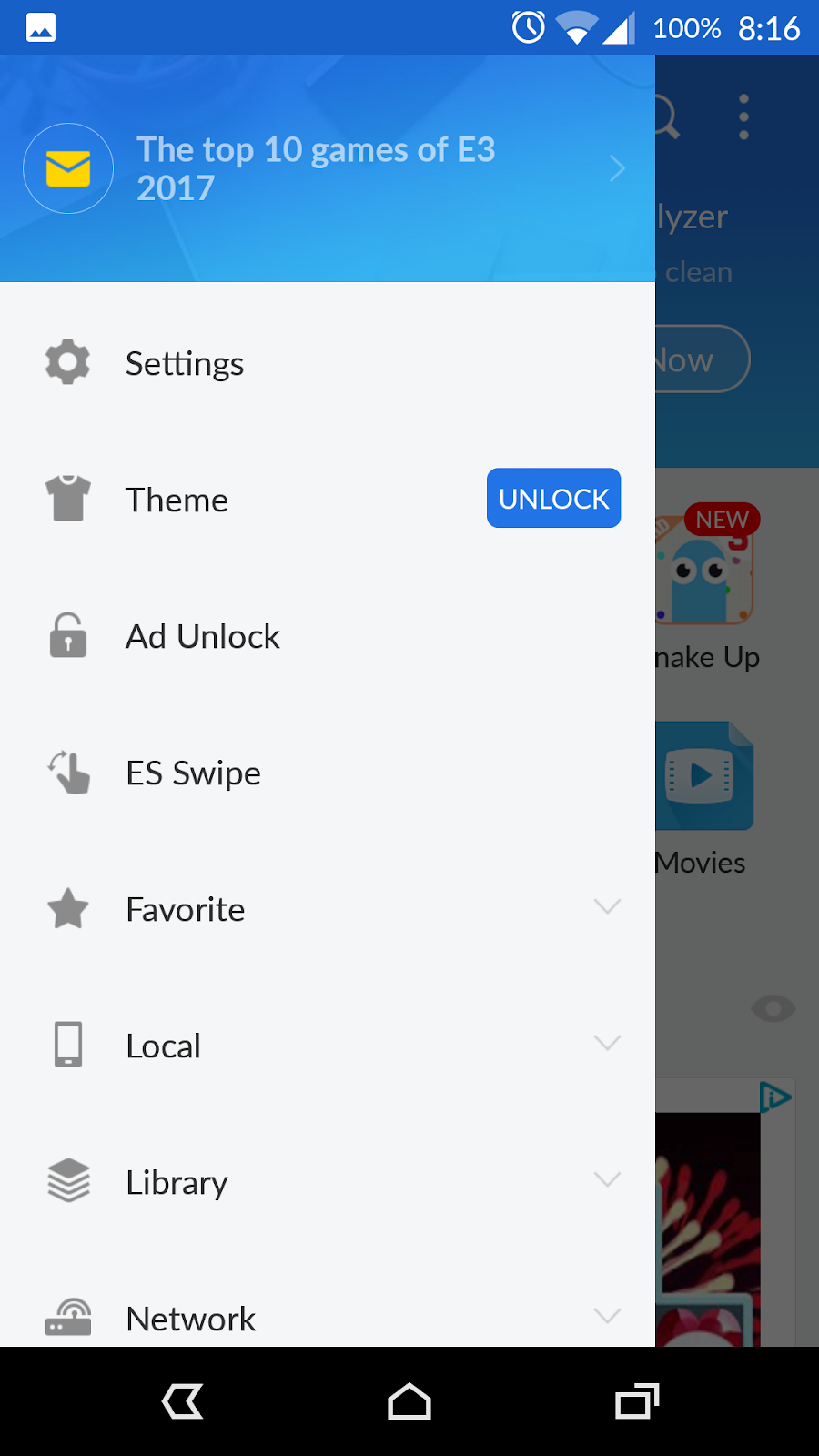Expand the Network section

coord(607,1316)
